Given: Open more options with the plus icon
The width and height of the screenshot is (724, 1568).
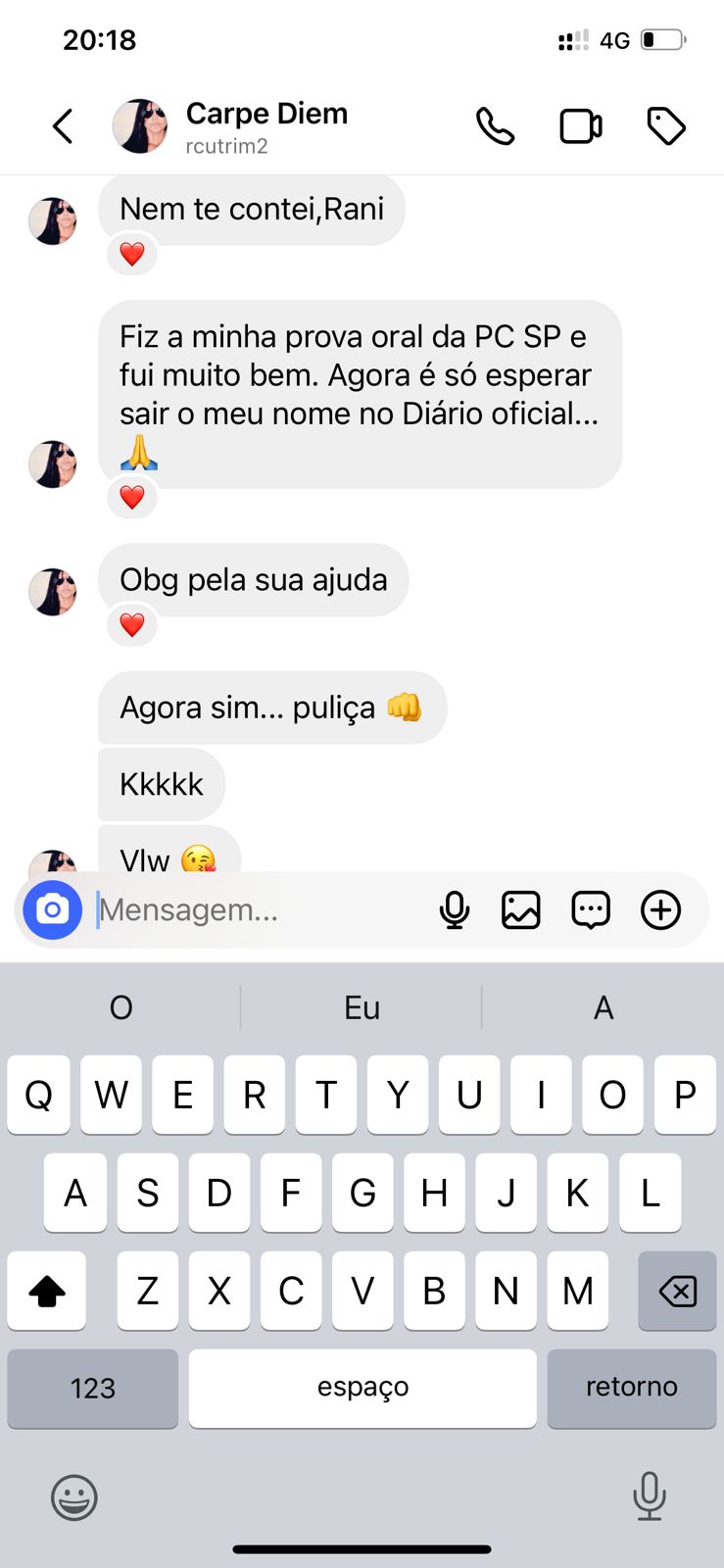Looking at the screenshot, I should pyautogui.click(x=661, y=909).
